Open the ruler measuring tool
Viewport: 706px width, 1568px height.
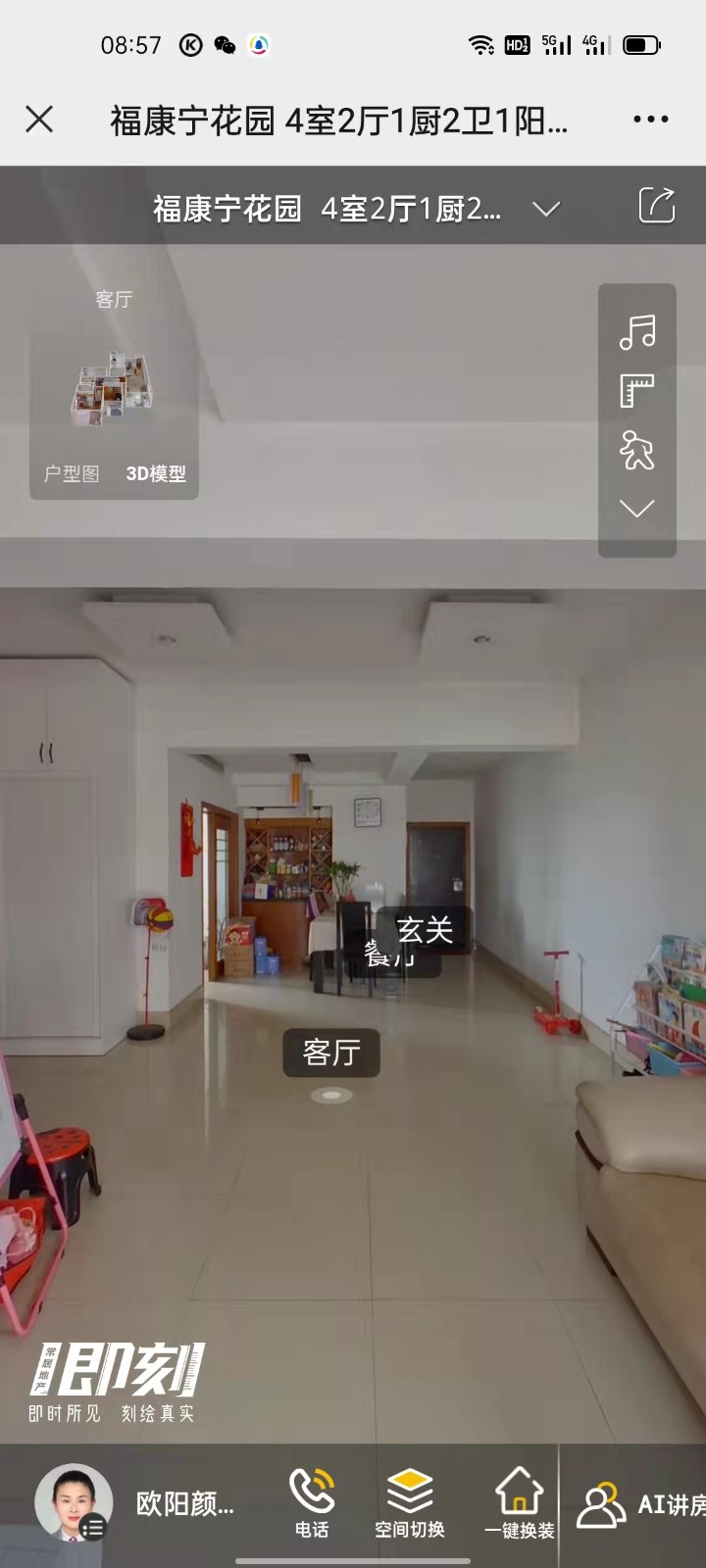(637, 391)
